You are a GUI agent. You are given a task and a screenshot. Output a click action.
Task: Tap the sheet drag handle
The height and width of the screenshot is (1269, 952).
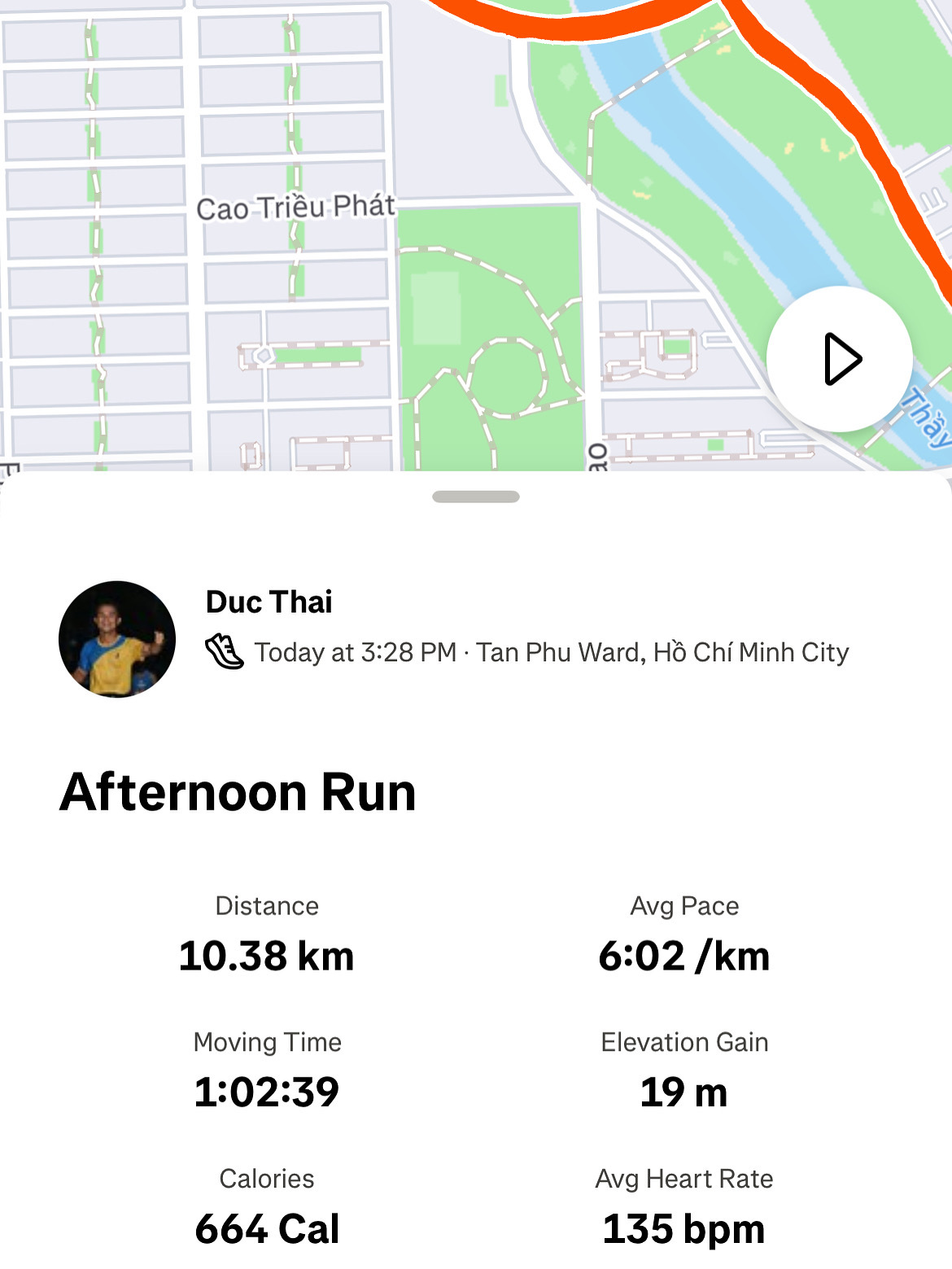tap(476, 497)
